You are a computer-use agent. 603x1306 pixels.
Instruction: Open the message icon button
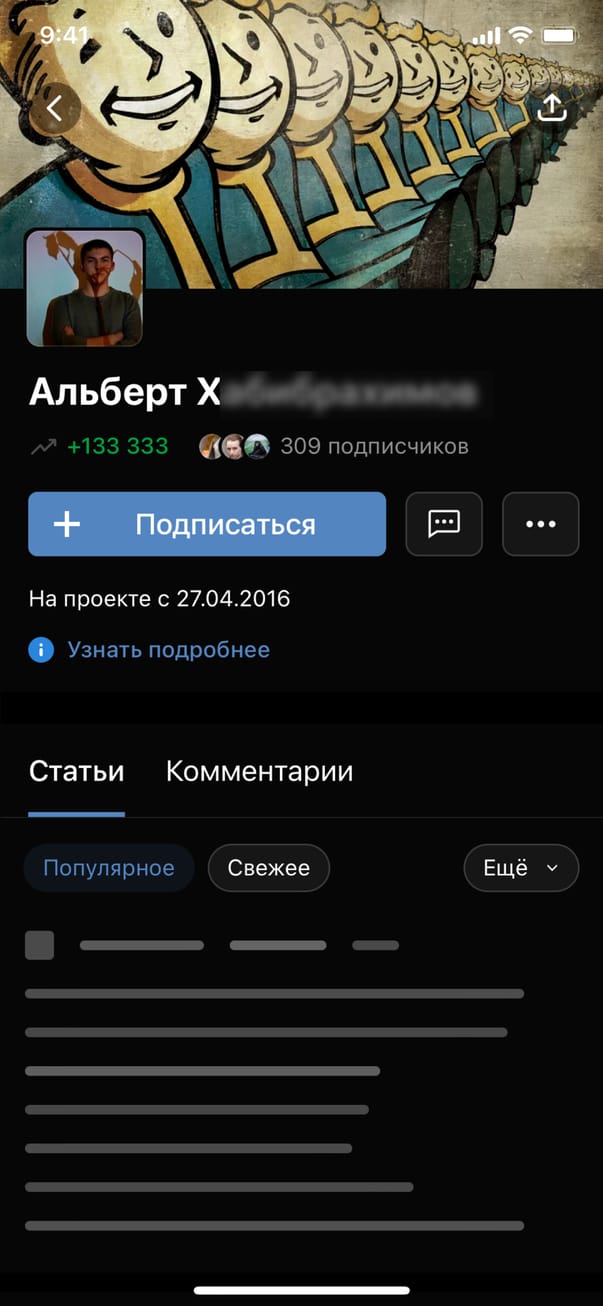tap(444, 524)
